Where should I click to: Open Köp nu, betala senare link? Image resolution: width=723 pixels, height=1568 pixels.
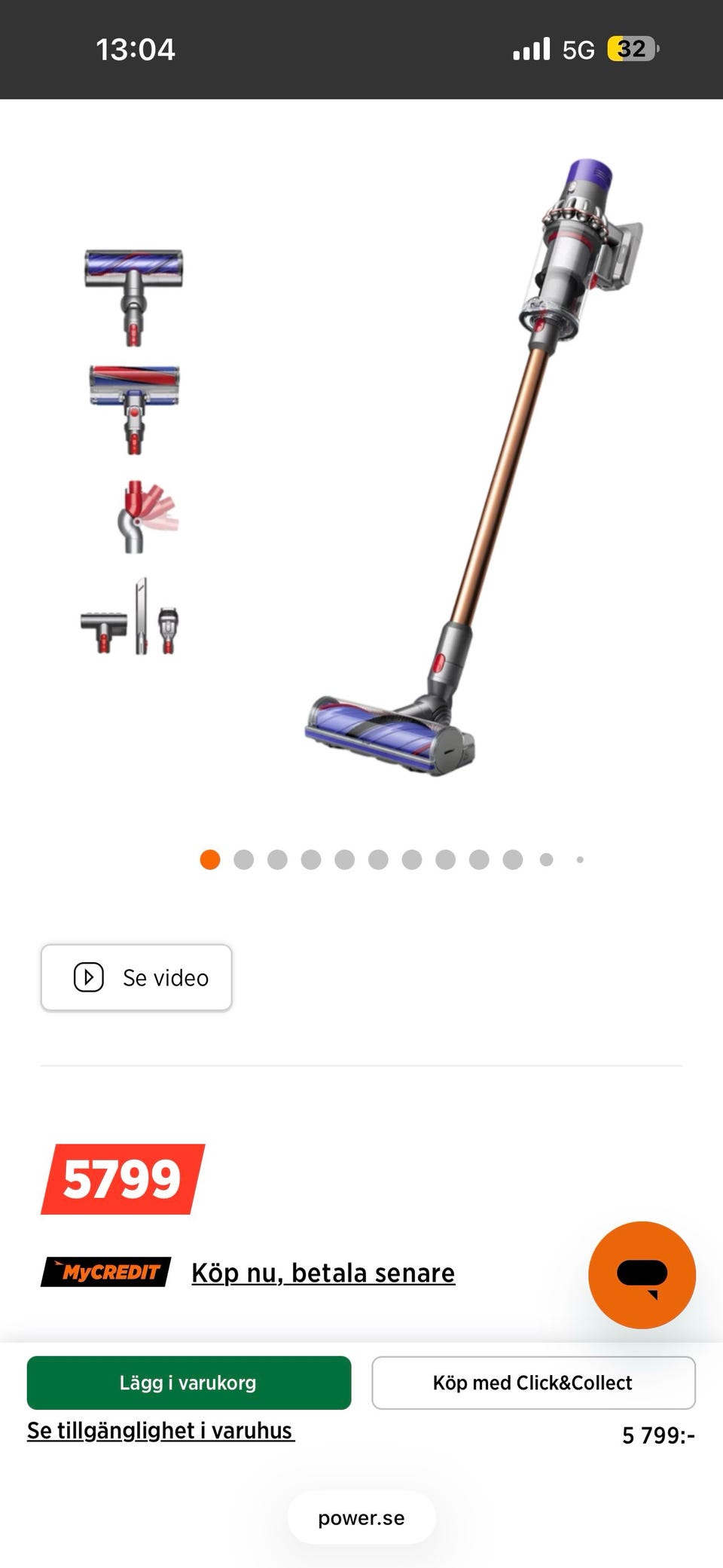pyautogui.click(x=323, y=1273)
